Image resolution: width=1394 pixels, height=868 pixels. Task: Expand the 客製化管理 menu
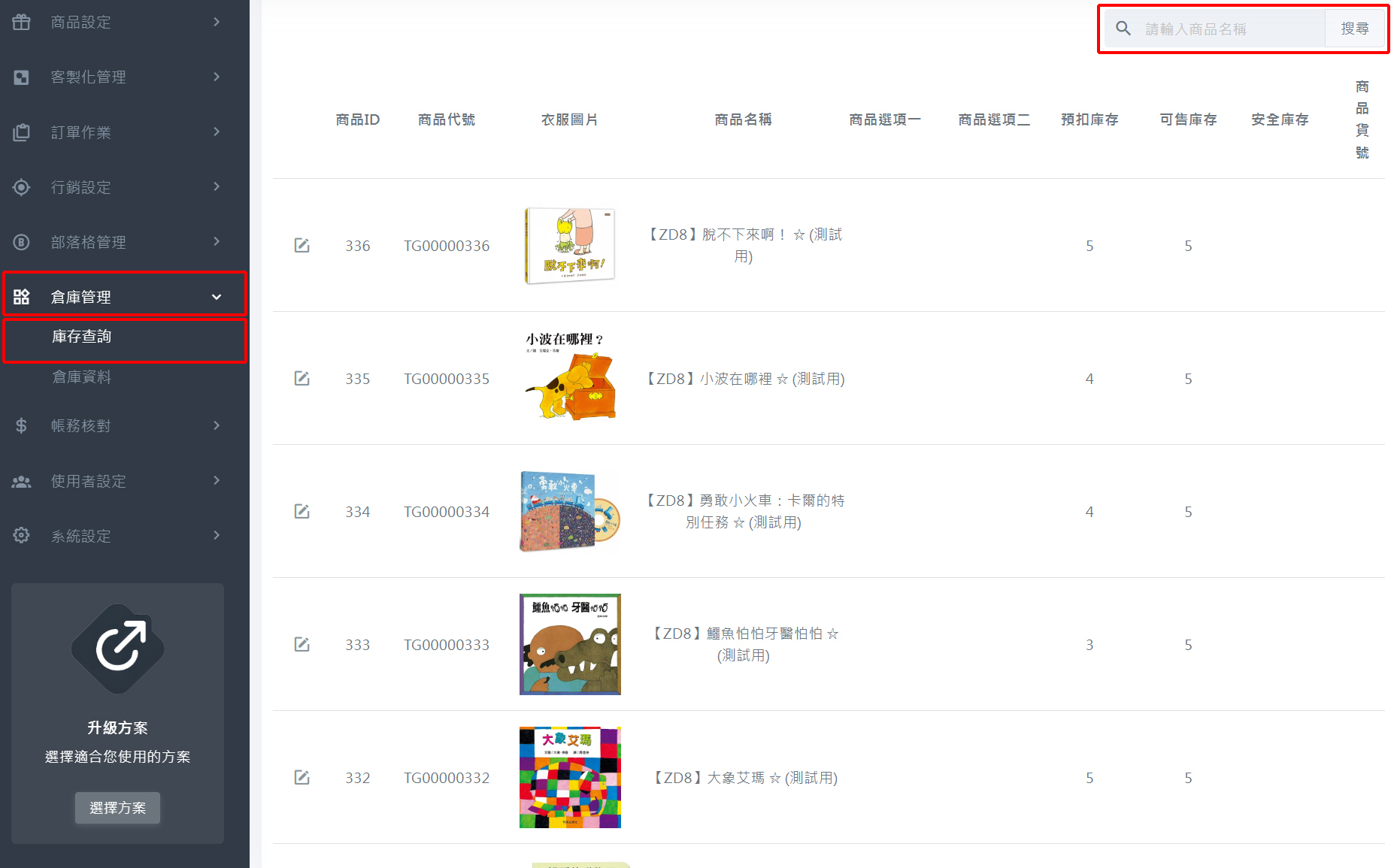tap(120, 77)
